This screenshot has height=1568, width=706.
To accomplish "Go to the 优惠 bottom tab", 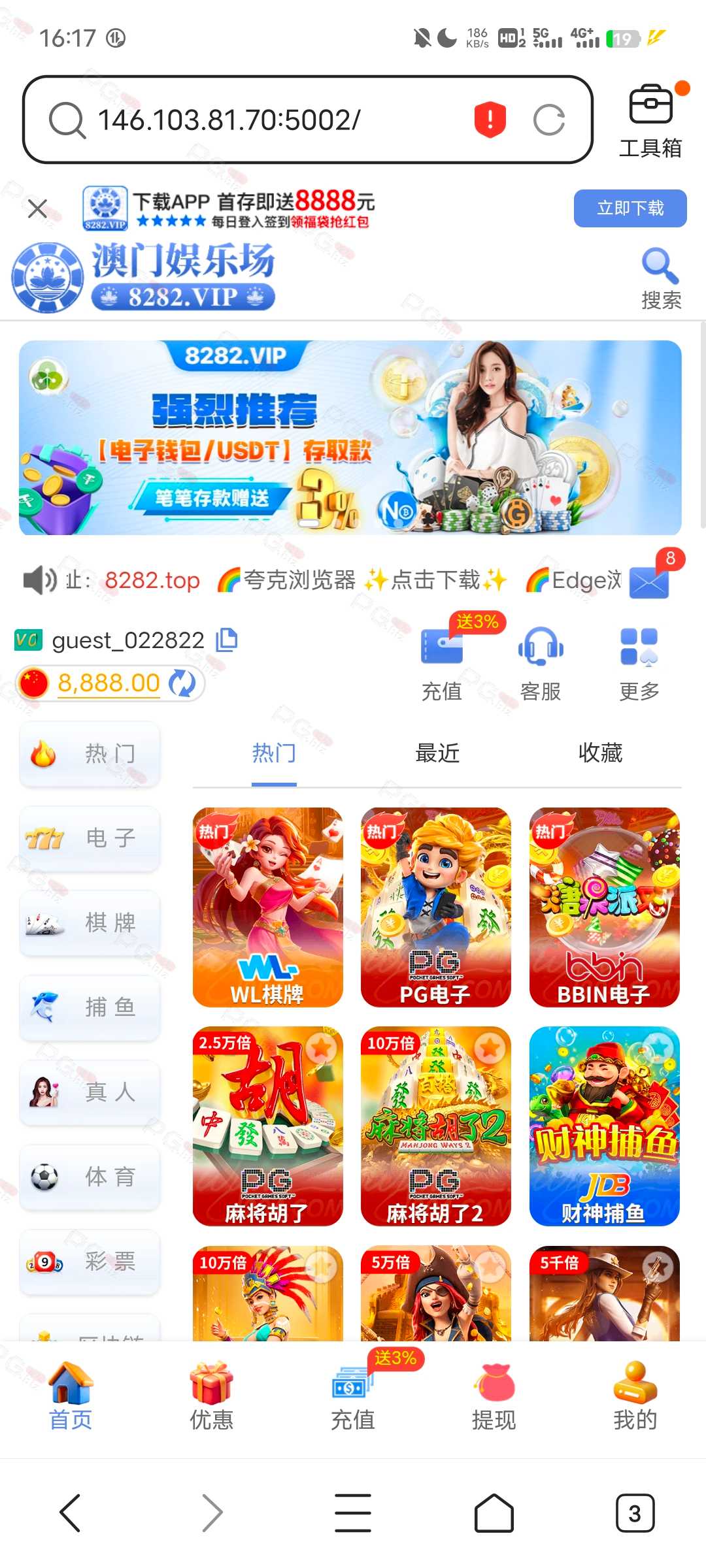I will pos(211,1396).
